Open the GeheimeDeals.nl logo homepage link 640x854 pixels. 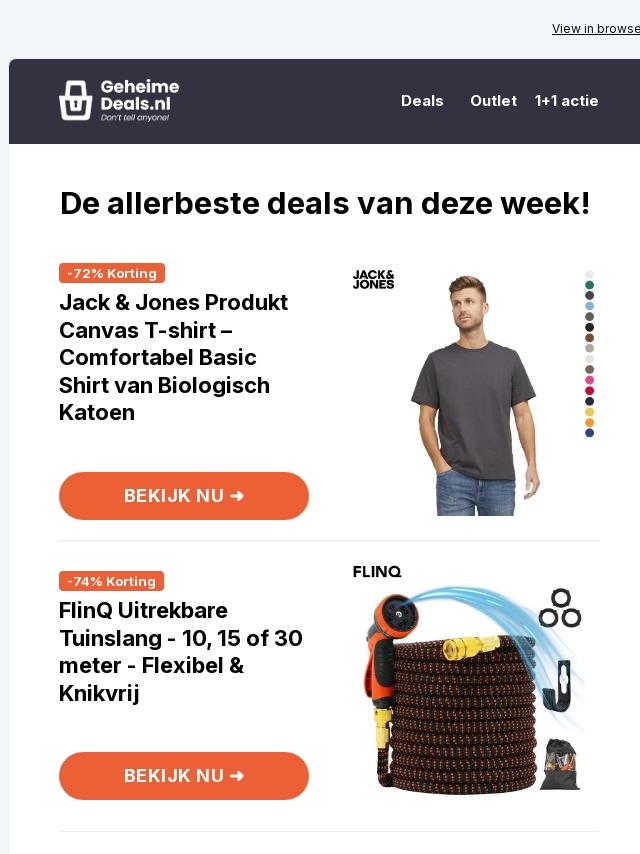coord(119,101)
